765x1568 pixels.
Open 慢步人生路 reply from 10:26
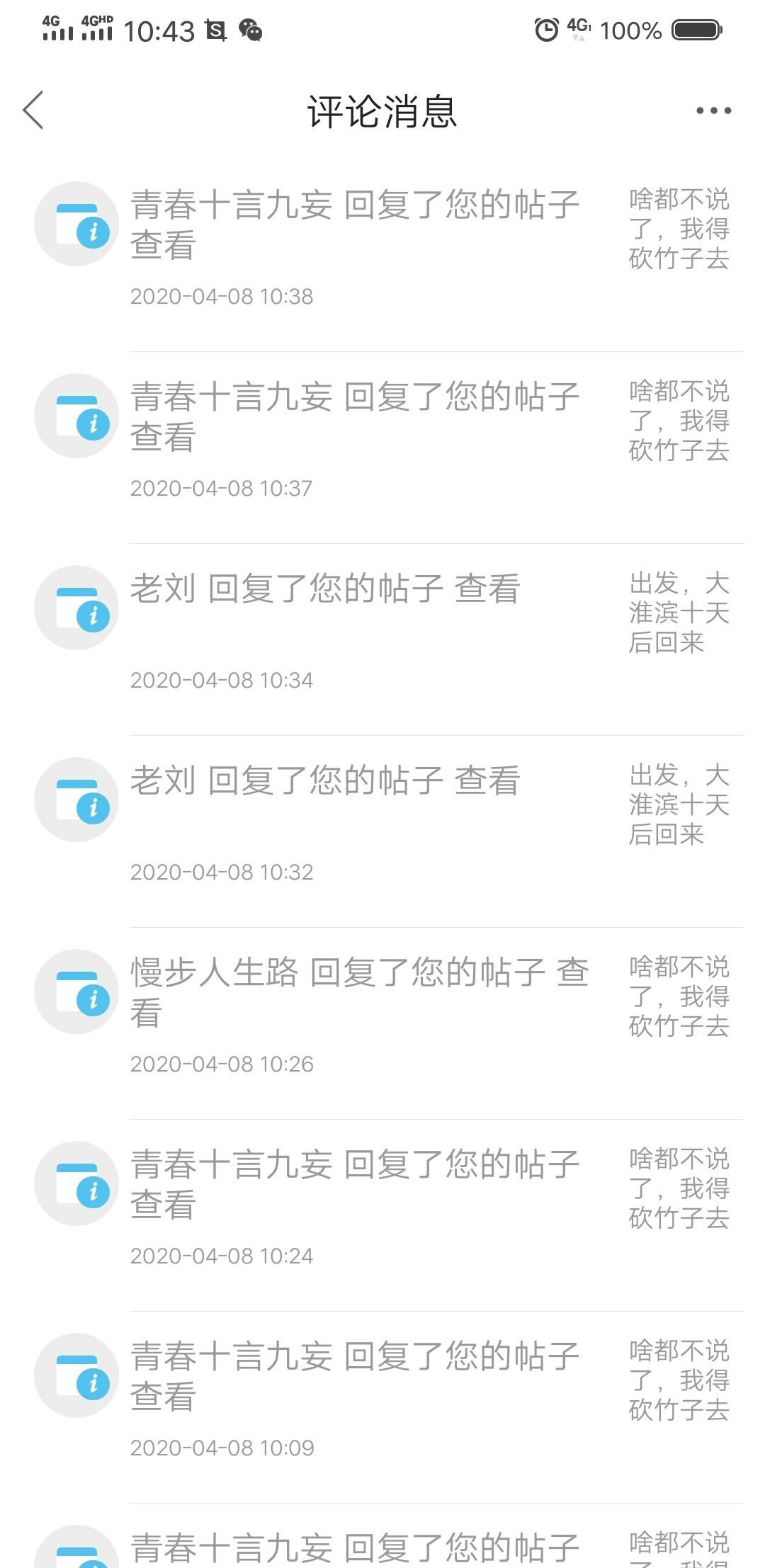point(382,1023)
